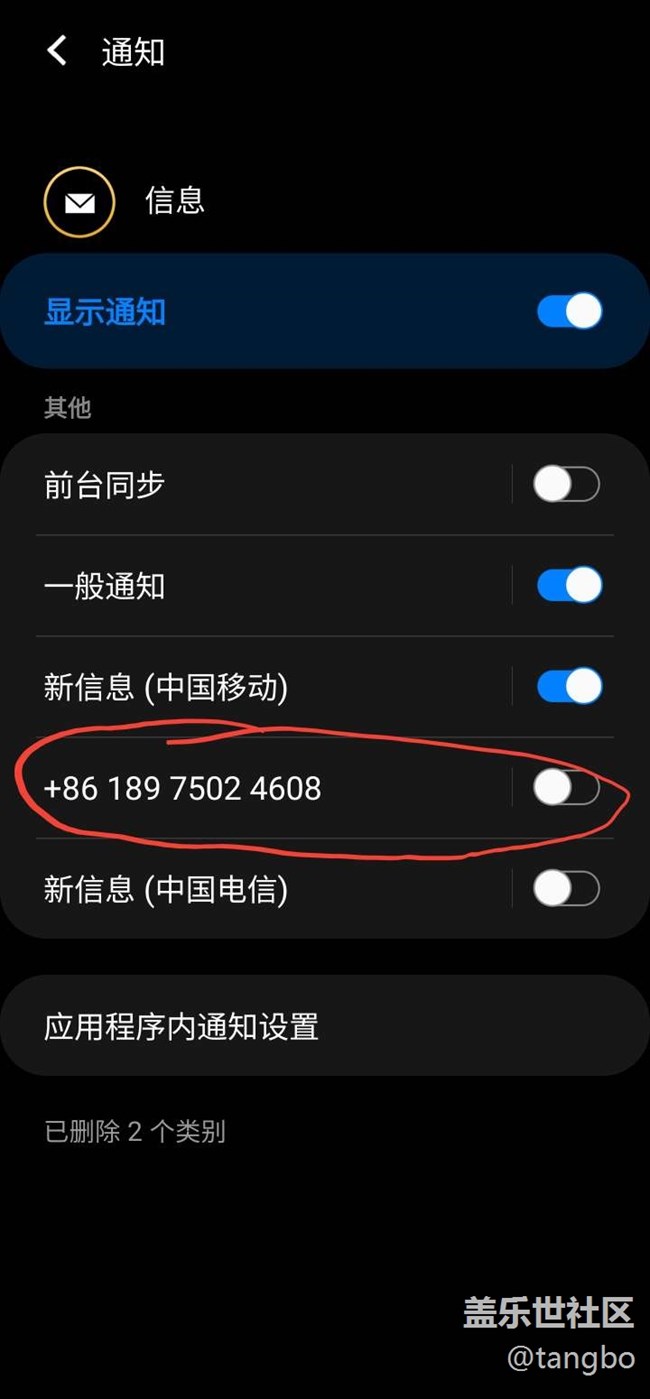Image resolution: width=650 pixels, height=1399 pixels.
Task: Open 新信息 (中国移动) category settings
Action: 250,686
